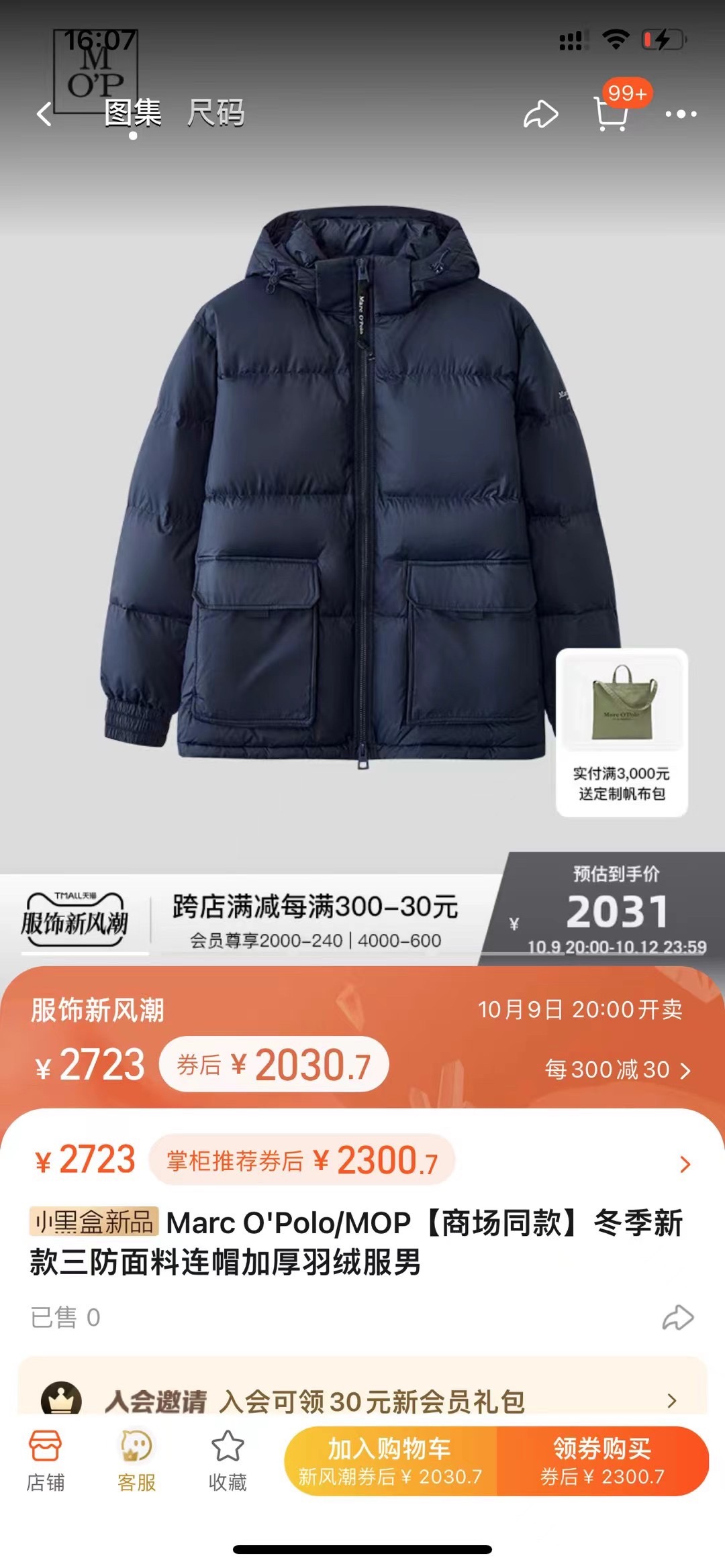
Task: Expand the 掌柜推荐券后 price details
Action: [x=685, y=1164]
